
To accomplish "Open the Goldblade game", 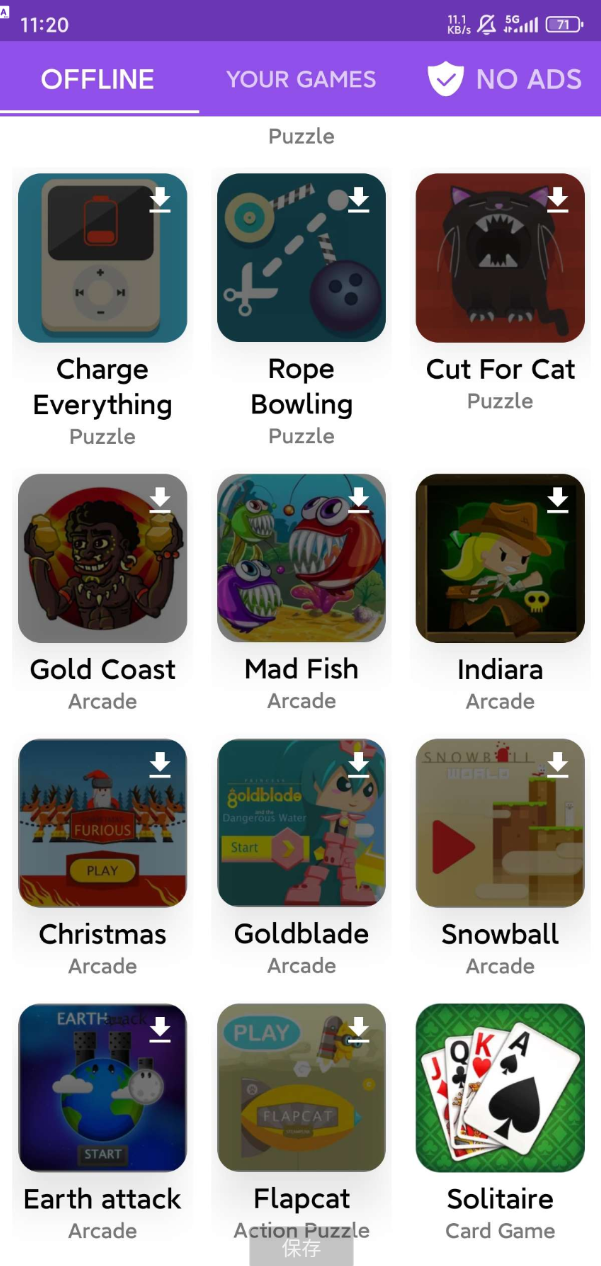I will click(x=301, y=823).
